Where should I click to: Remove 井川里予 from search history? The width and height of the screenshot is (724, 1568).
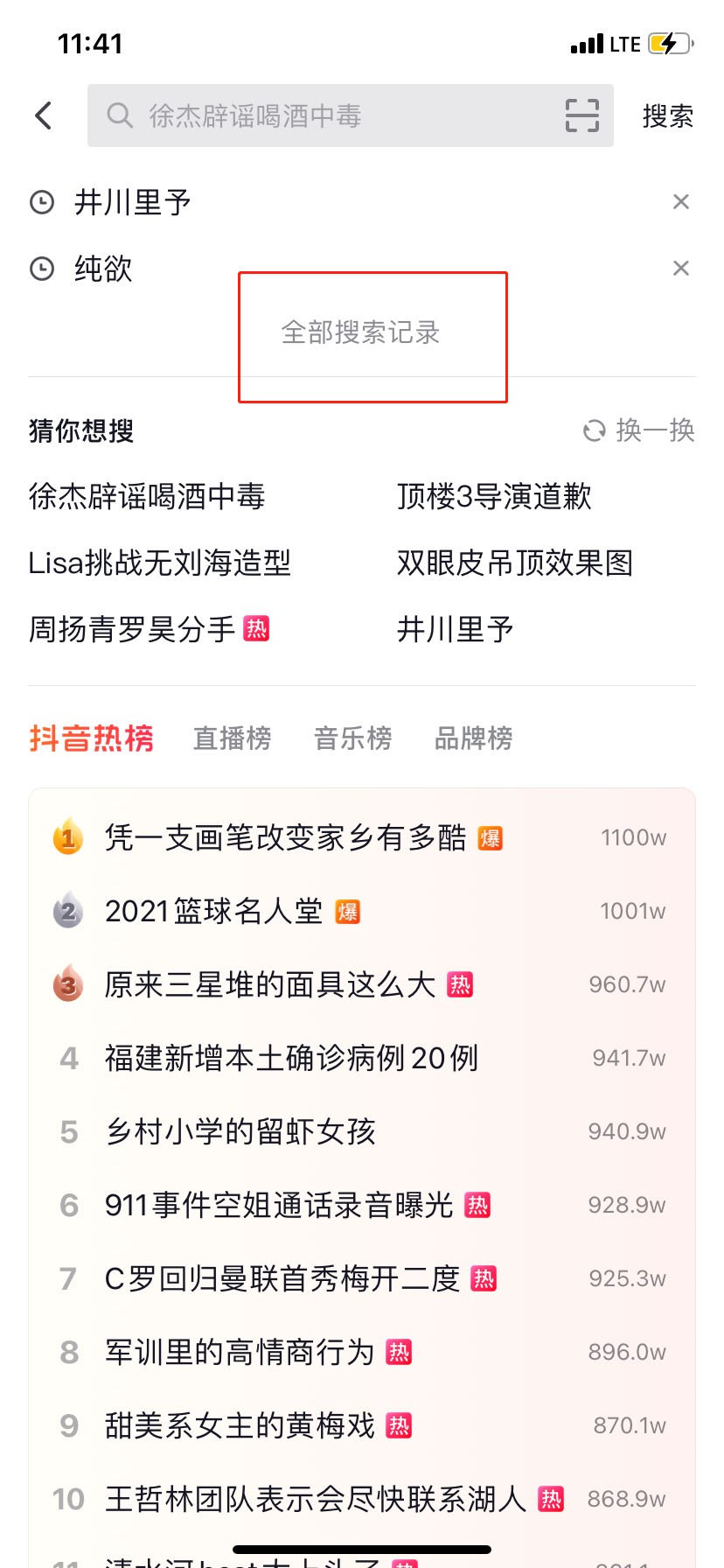681,202
